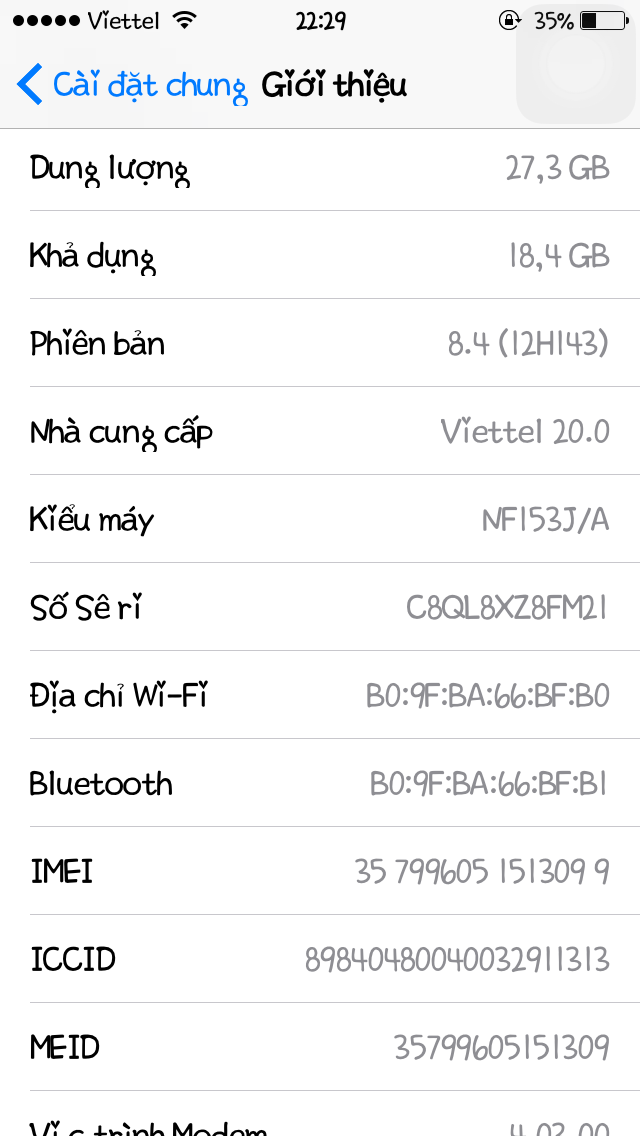Open the AssistiveTouch floating button
This screenshot has width=640, height=1136.
pos(576,64)
